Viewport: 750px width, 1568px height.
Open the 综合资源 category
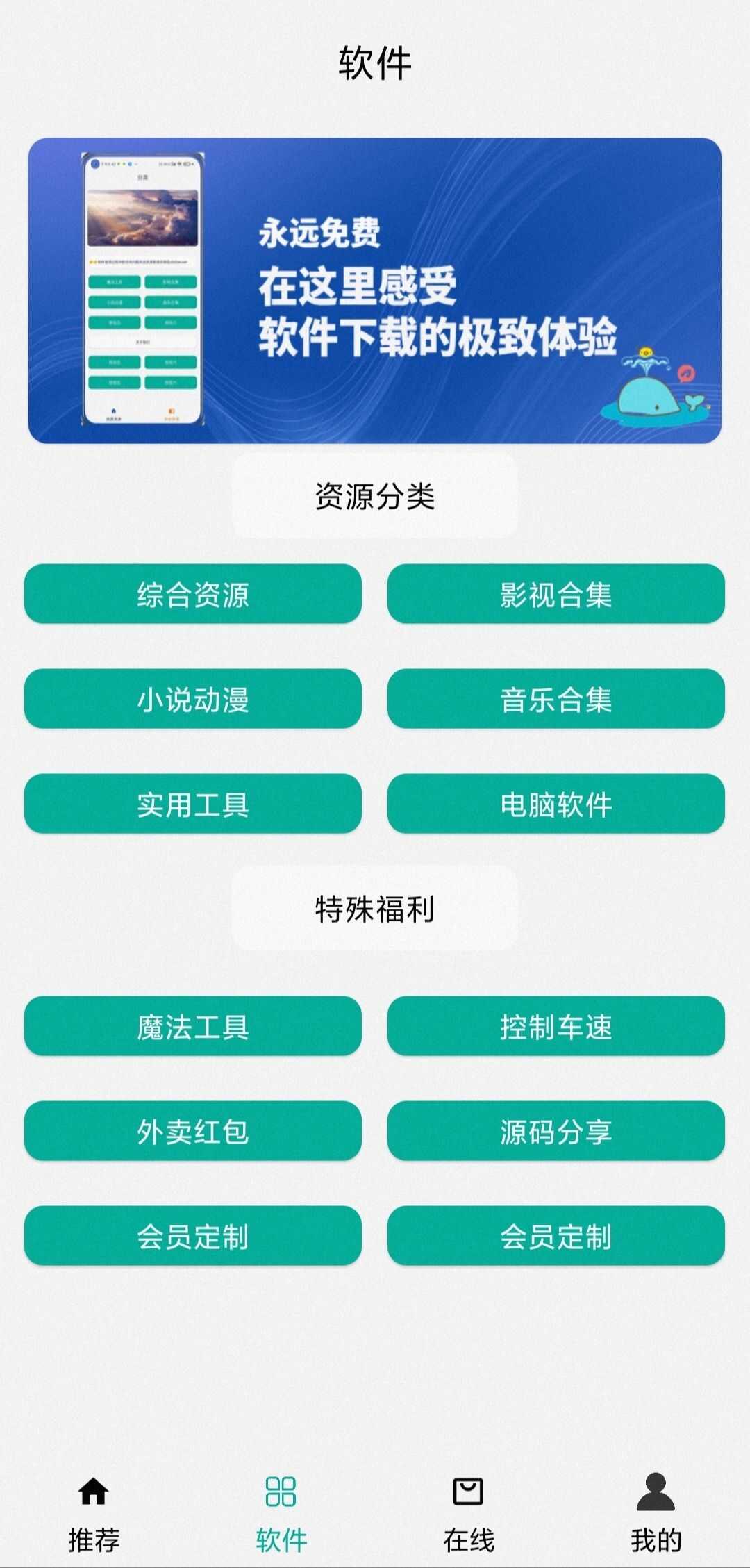coord(193,594)
